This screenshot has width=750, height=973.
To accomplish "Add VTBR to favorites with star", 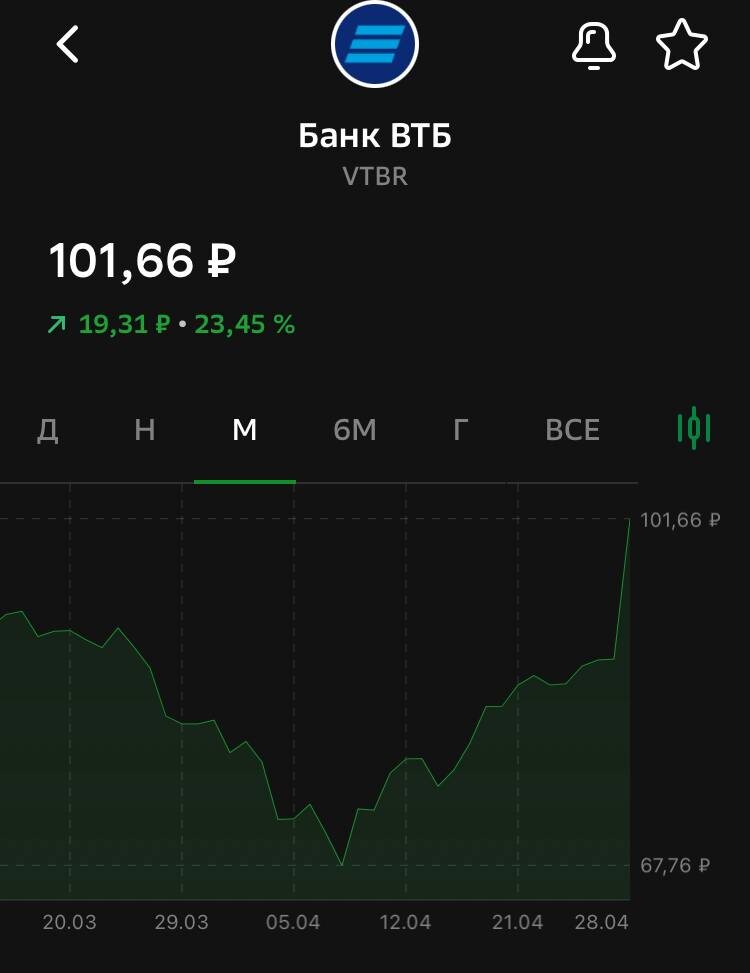I will tap(681, 45).
